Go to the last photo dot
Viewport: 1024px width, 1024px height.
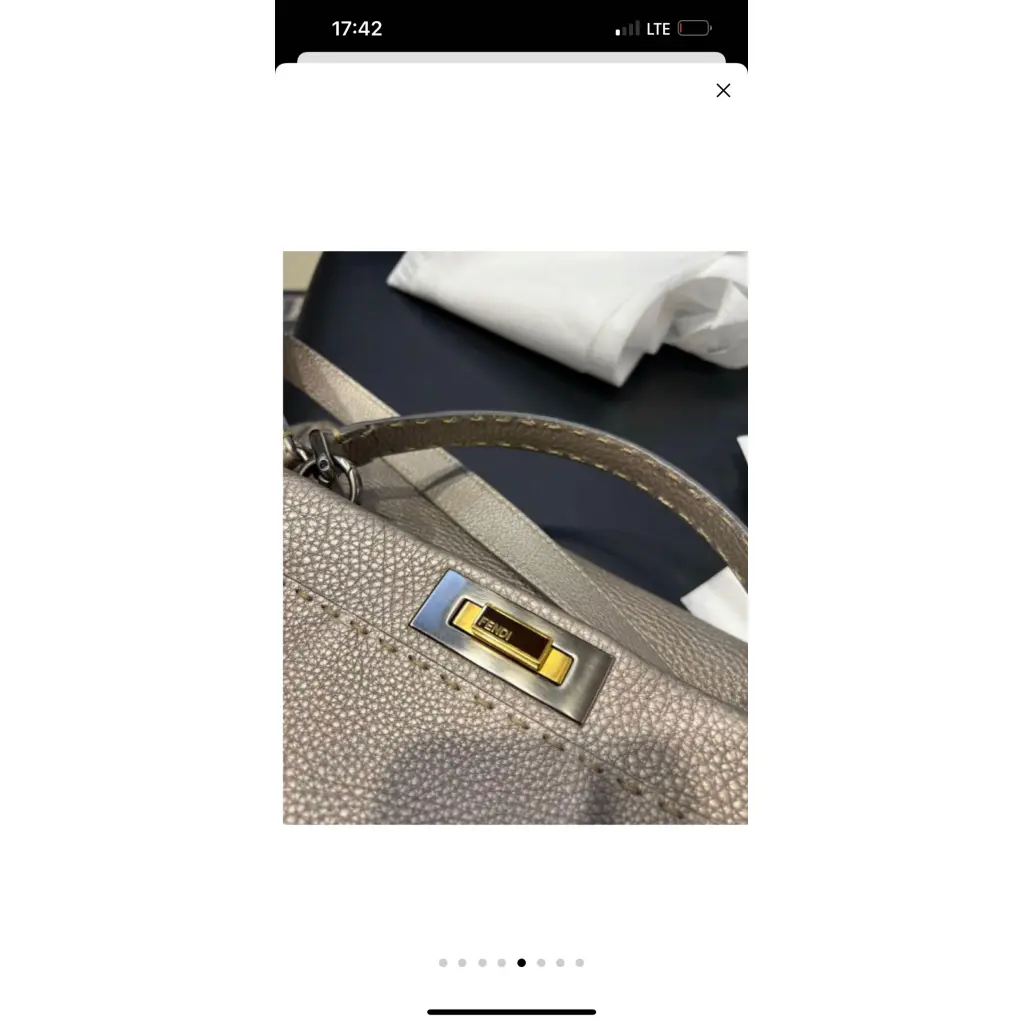coord(580,963)
